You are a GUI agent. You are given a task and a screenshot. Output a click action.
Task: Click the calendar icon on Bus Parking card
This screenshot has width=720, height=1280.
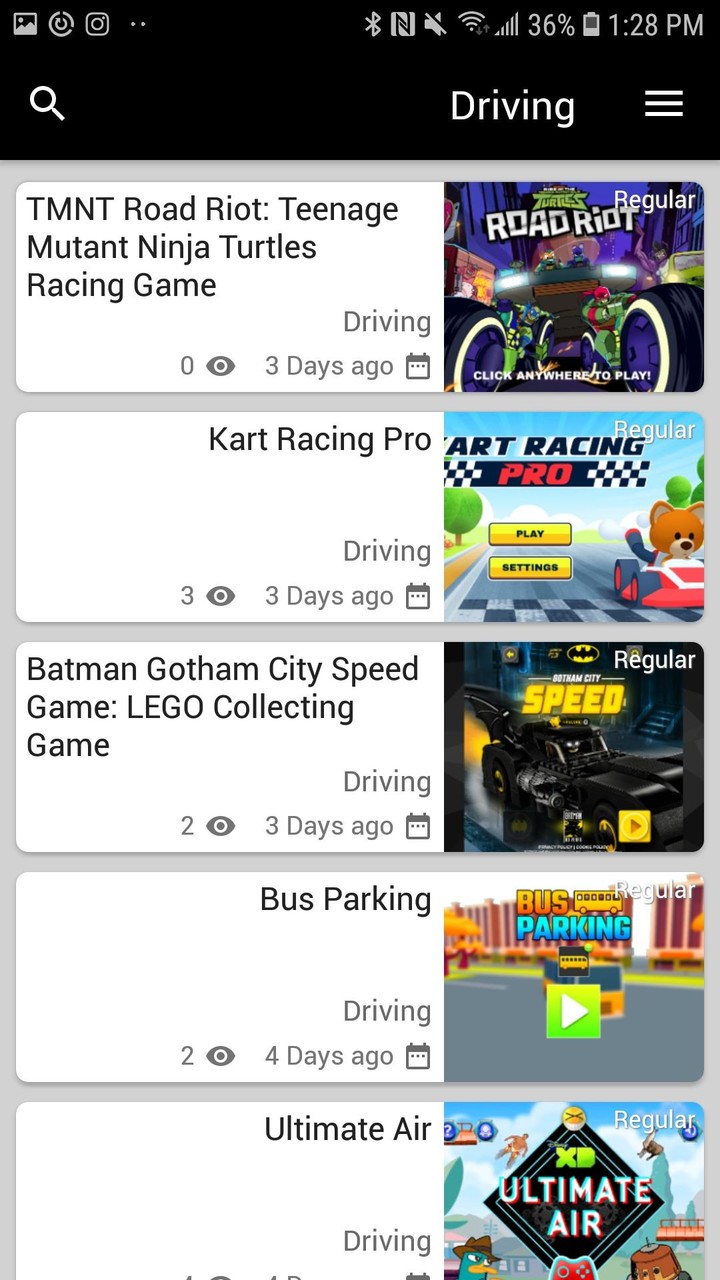[x=420, y=1056]
